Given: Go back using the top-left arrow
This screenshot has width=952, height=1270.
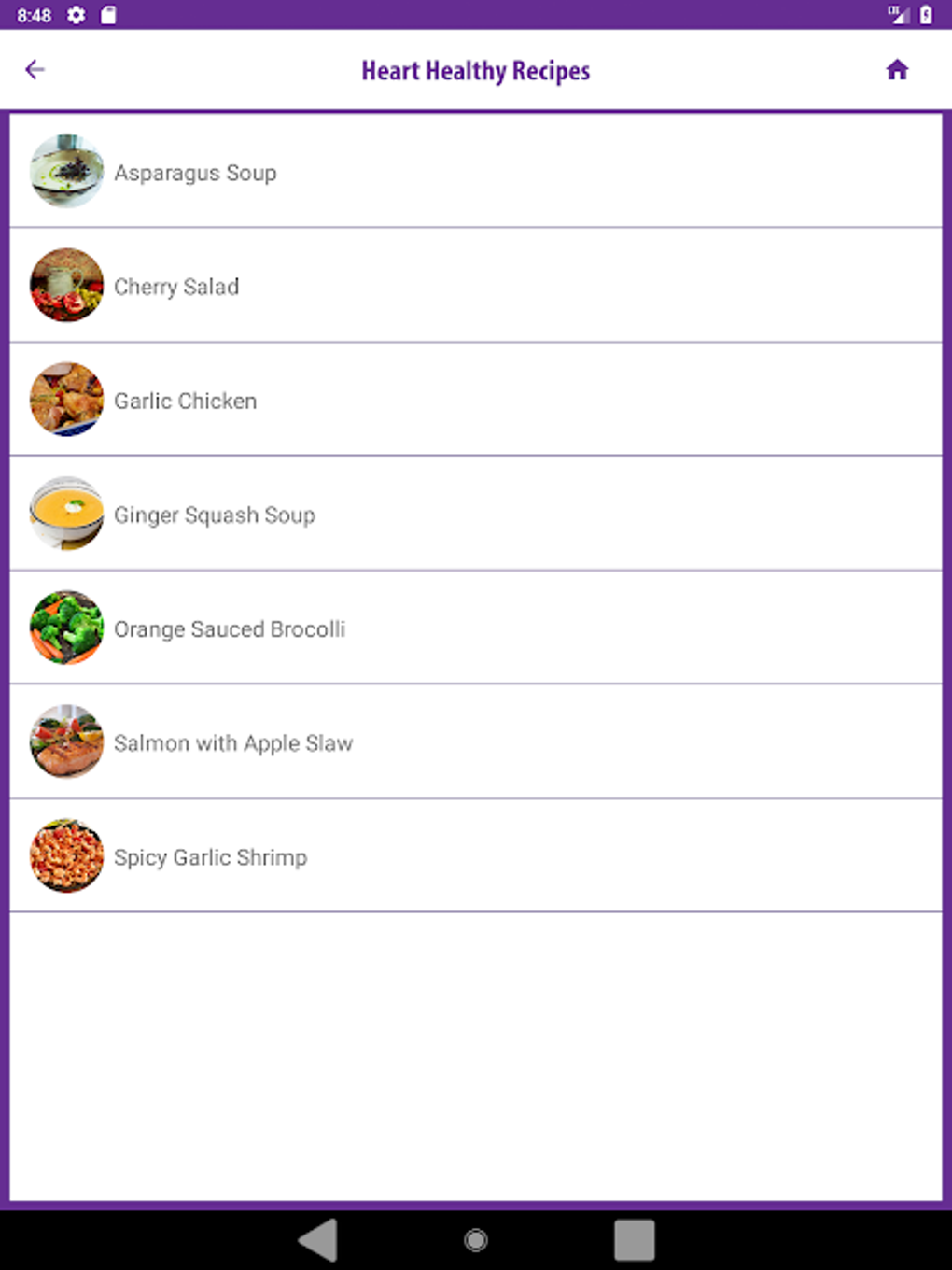Looking at the screenshot, I should [35, 70].
